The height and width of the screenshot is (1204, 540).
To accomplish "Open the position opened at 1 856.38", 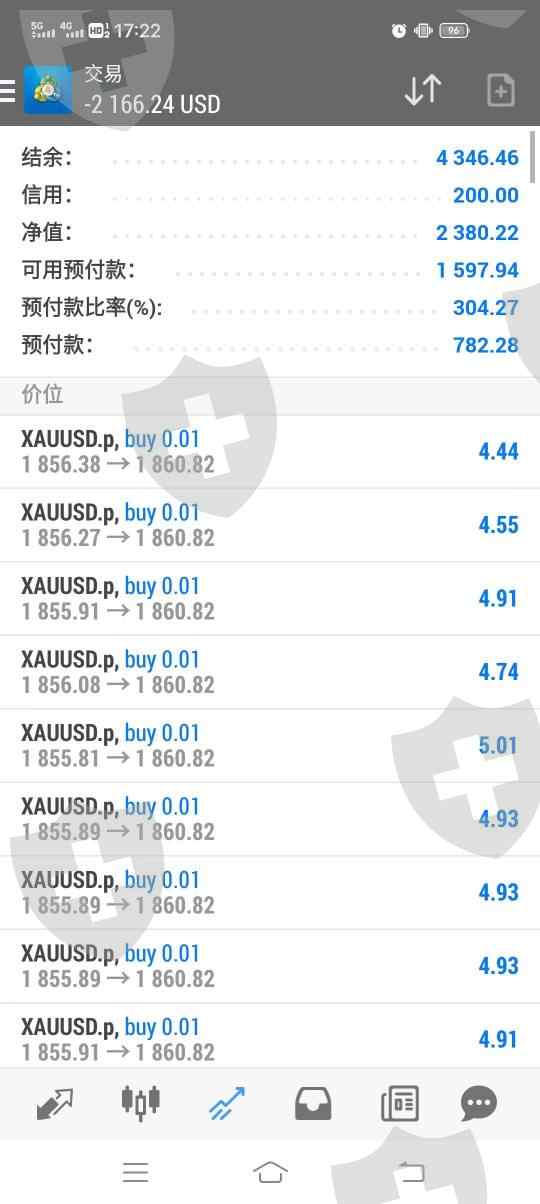I will pos(270,452).
